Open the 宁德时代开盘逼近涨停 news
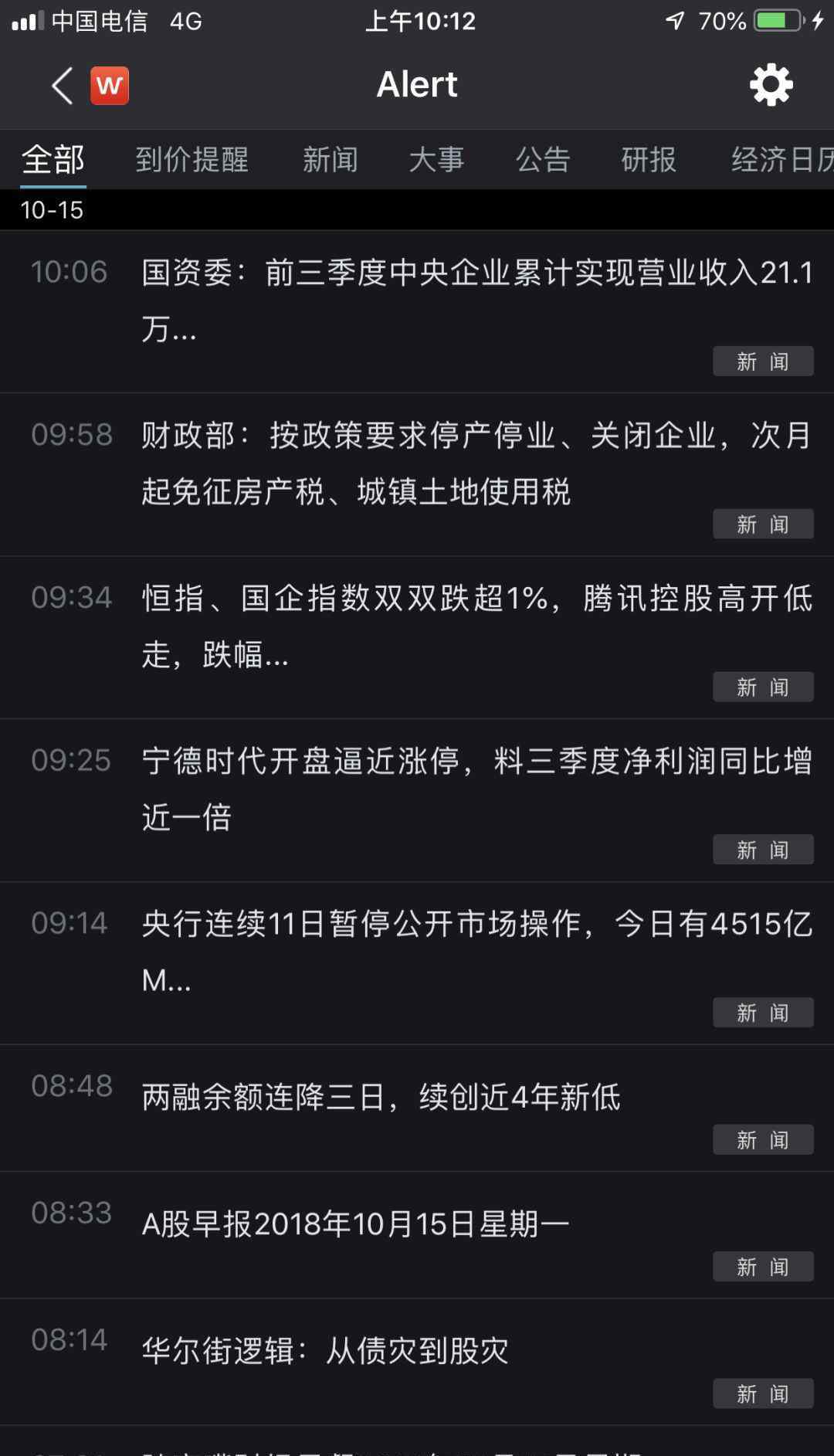The height and width of the screenshot is (1456, 834). pyautogui.click(x=417, y=801)
